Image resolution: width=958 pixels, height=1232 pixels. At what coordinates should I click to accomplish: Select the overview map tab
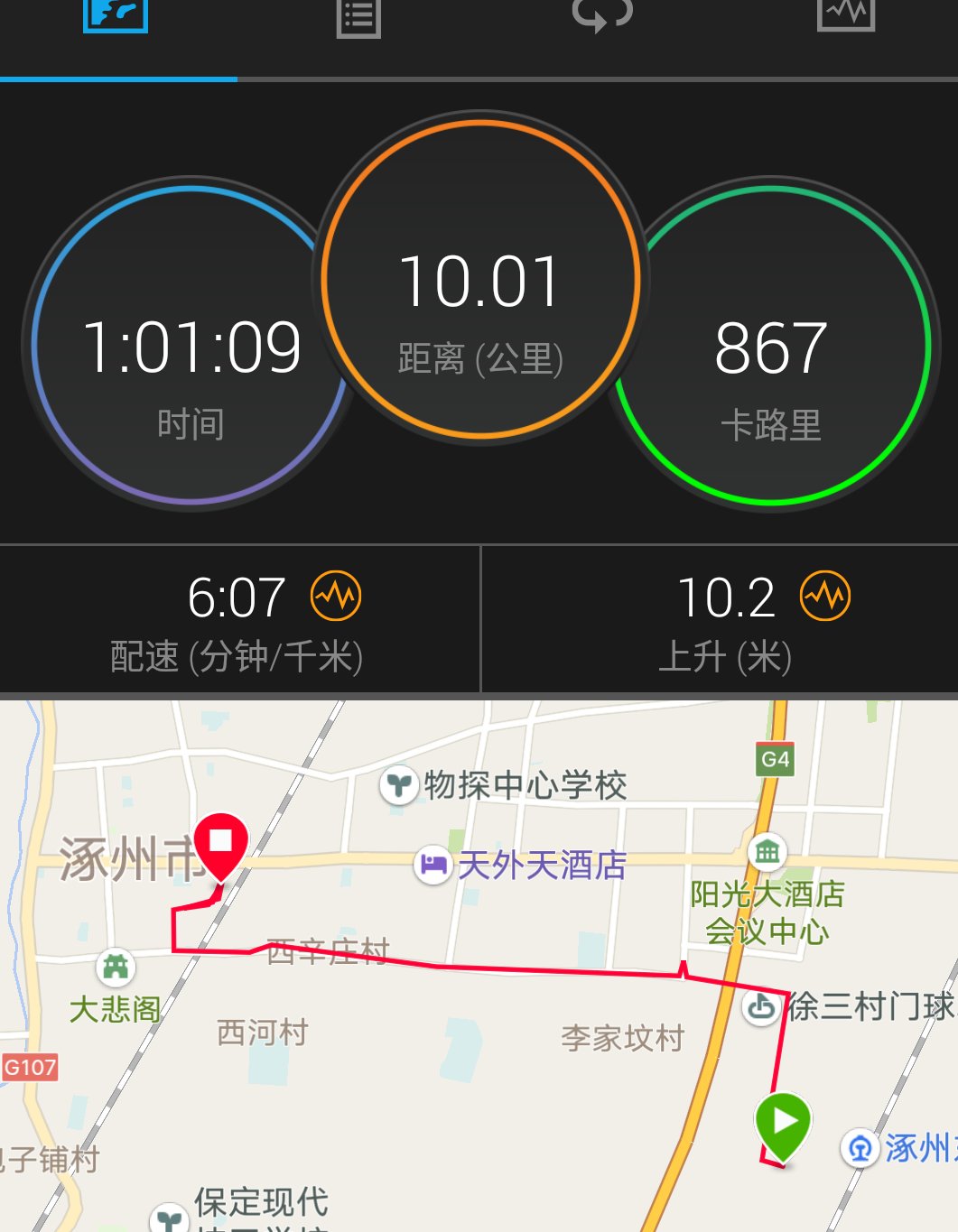tap(116, 15)
